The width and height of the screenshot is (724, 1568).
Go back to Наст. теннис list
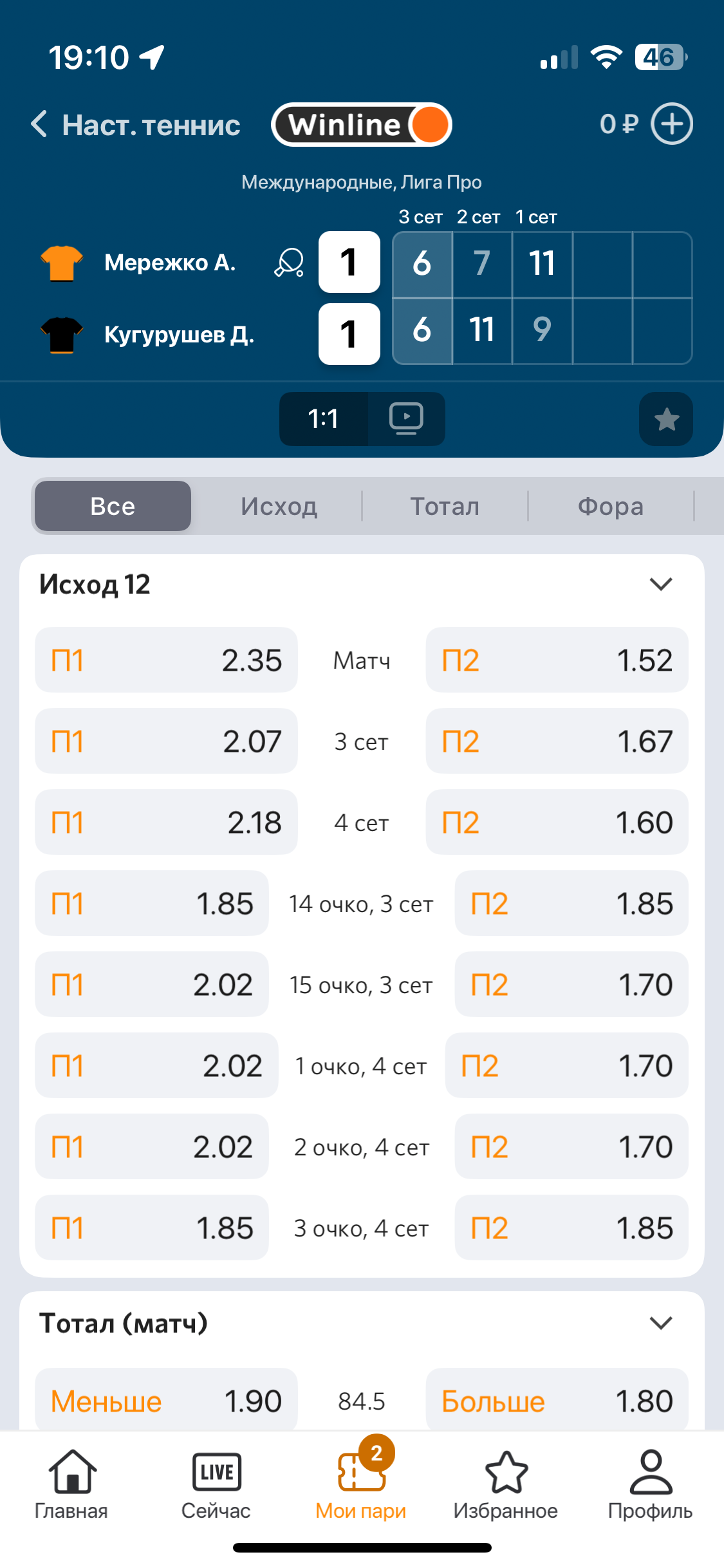(39, 124)
